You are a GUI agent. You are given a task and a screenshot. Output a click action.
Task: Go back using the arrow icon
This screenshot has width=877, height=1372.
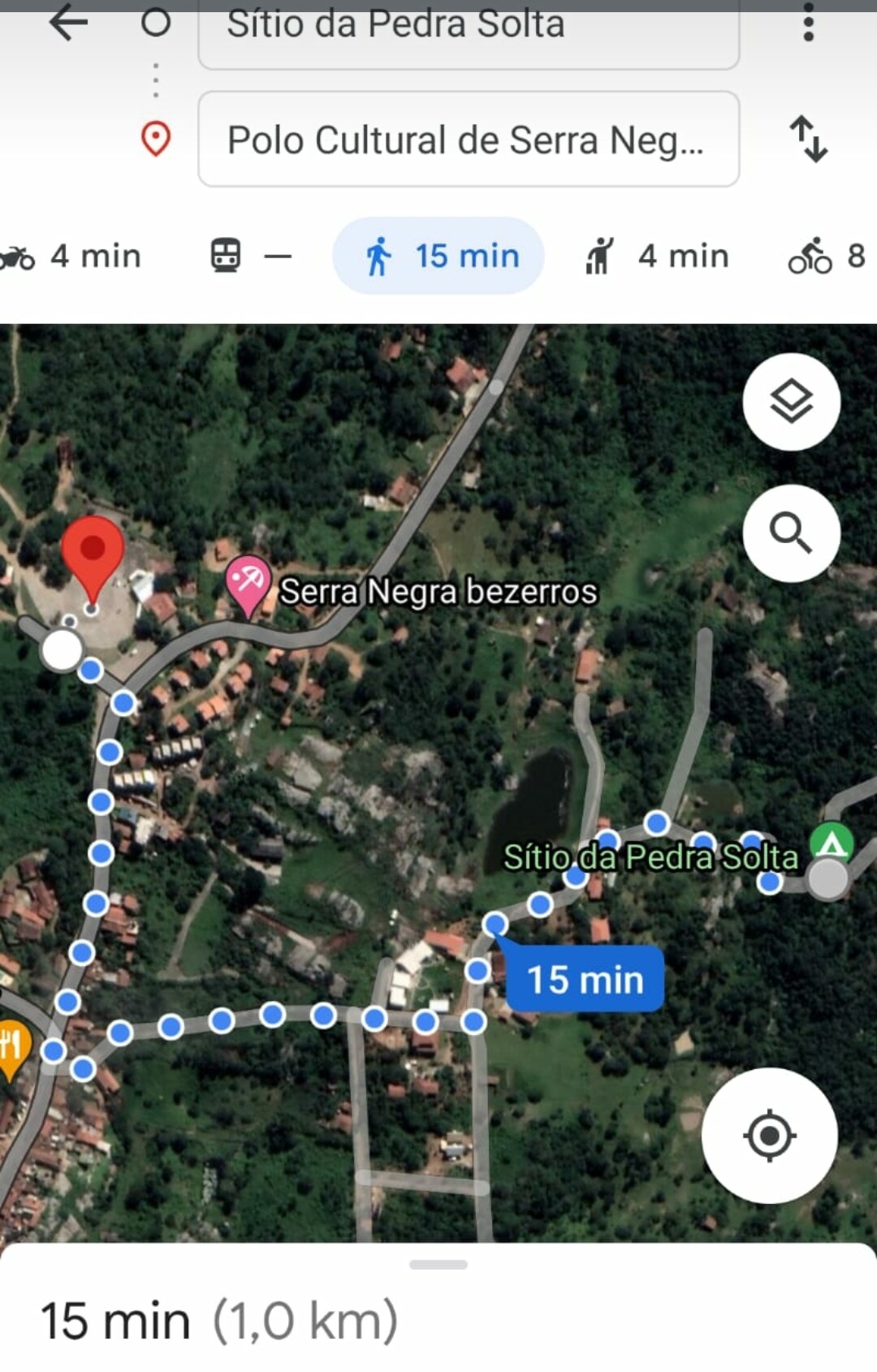pos(68,23)
